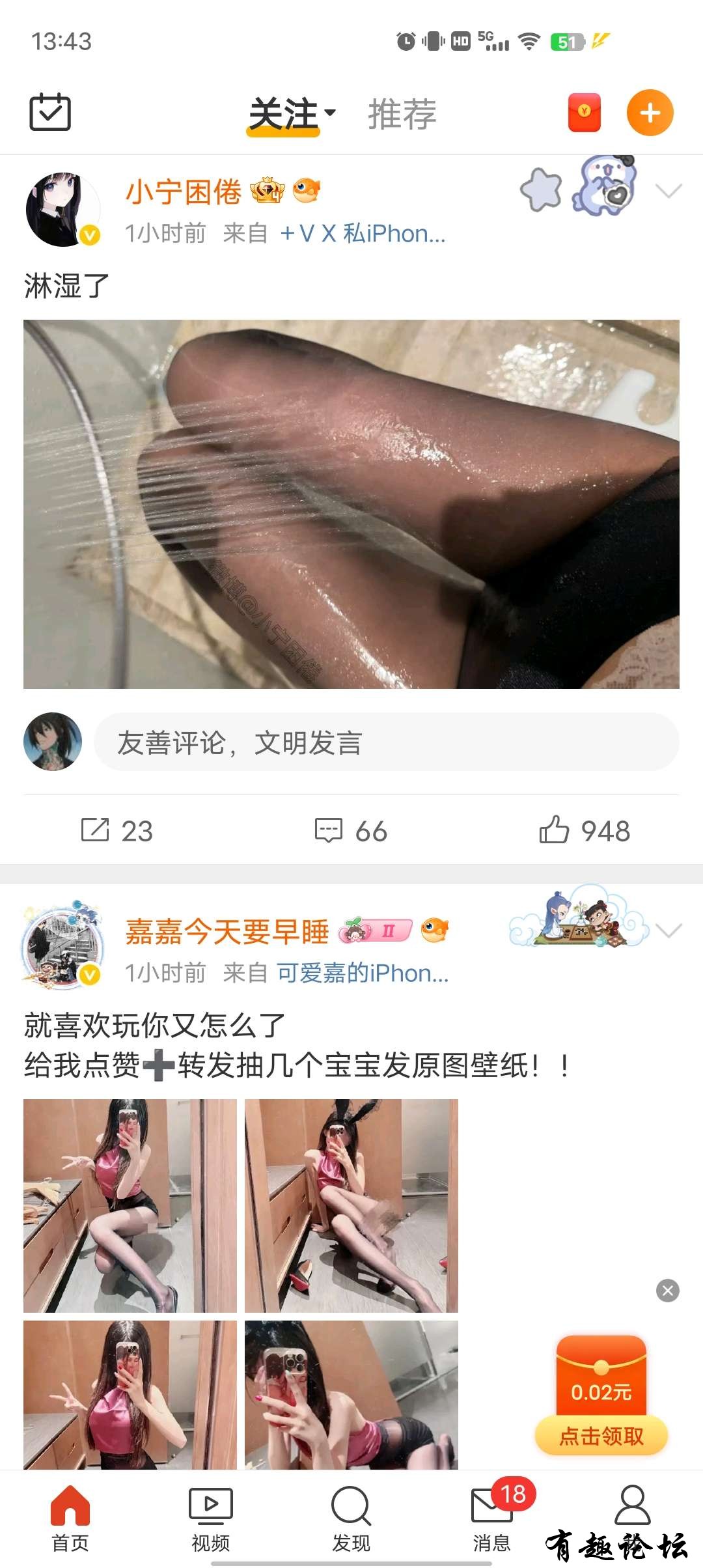Open 消息 tab with 18 unread

[x=491, y=1517]
